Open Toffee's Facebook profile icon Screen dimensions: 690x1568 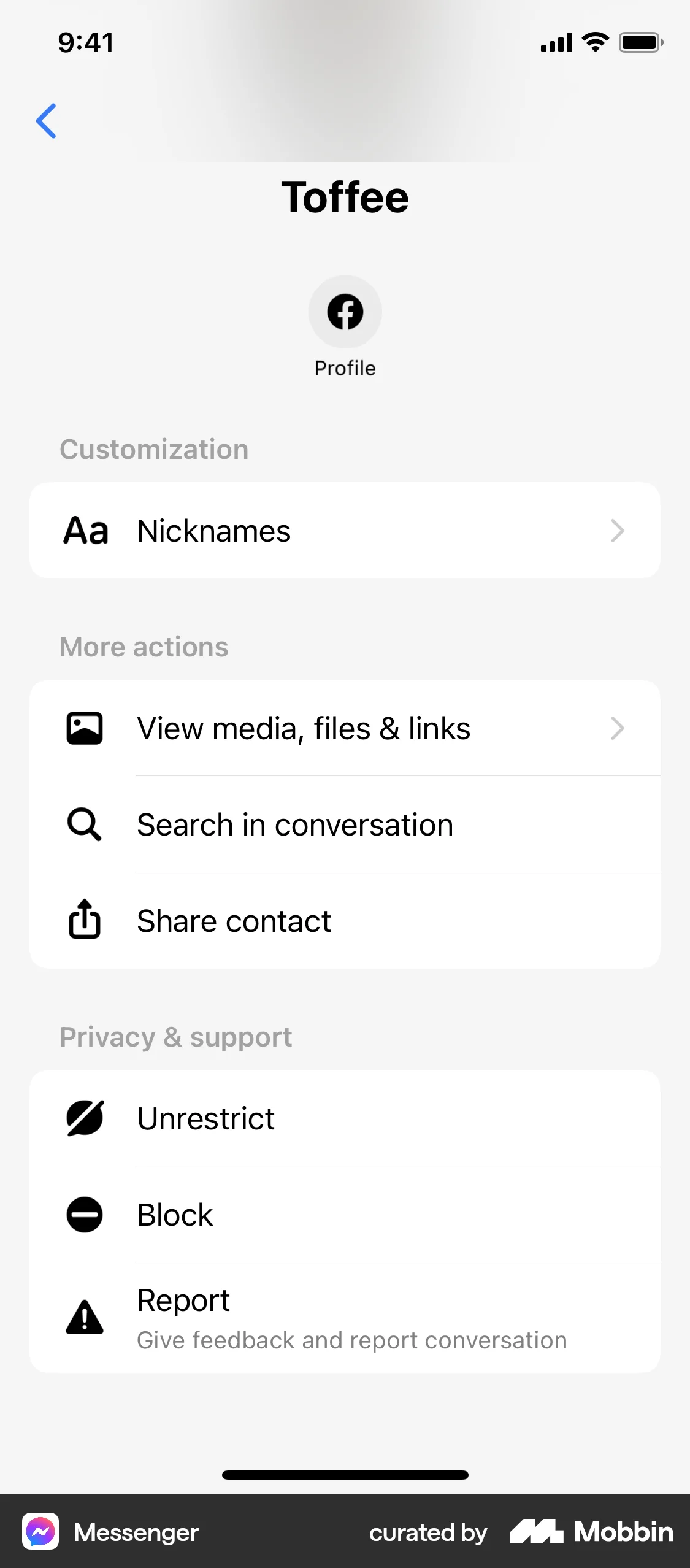345,311
